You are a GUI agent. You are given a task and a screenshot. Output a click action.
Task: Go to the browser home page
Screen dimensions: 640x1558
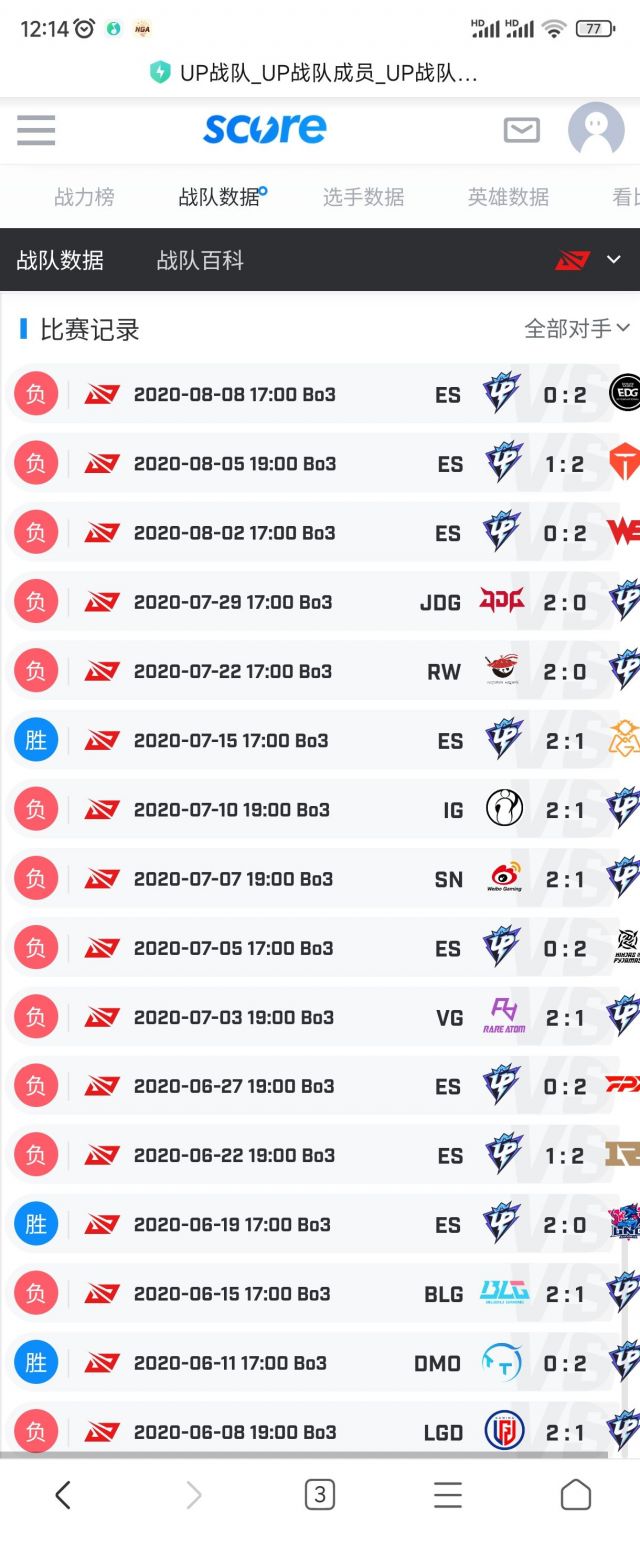(575, 1495)
